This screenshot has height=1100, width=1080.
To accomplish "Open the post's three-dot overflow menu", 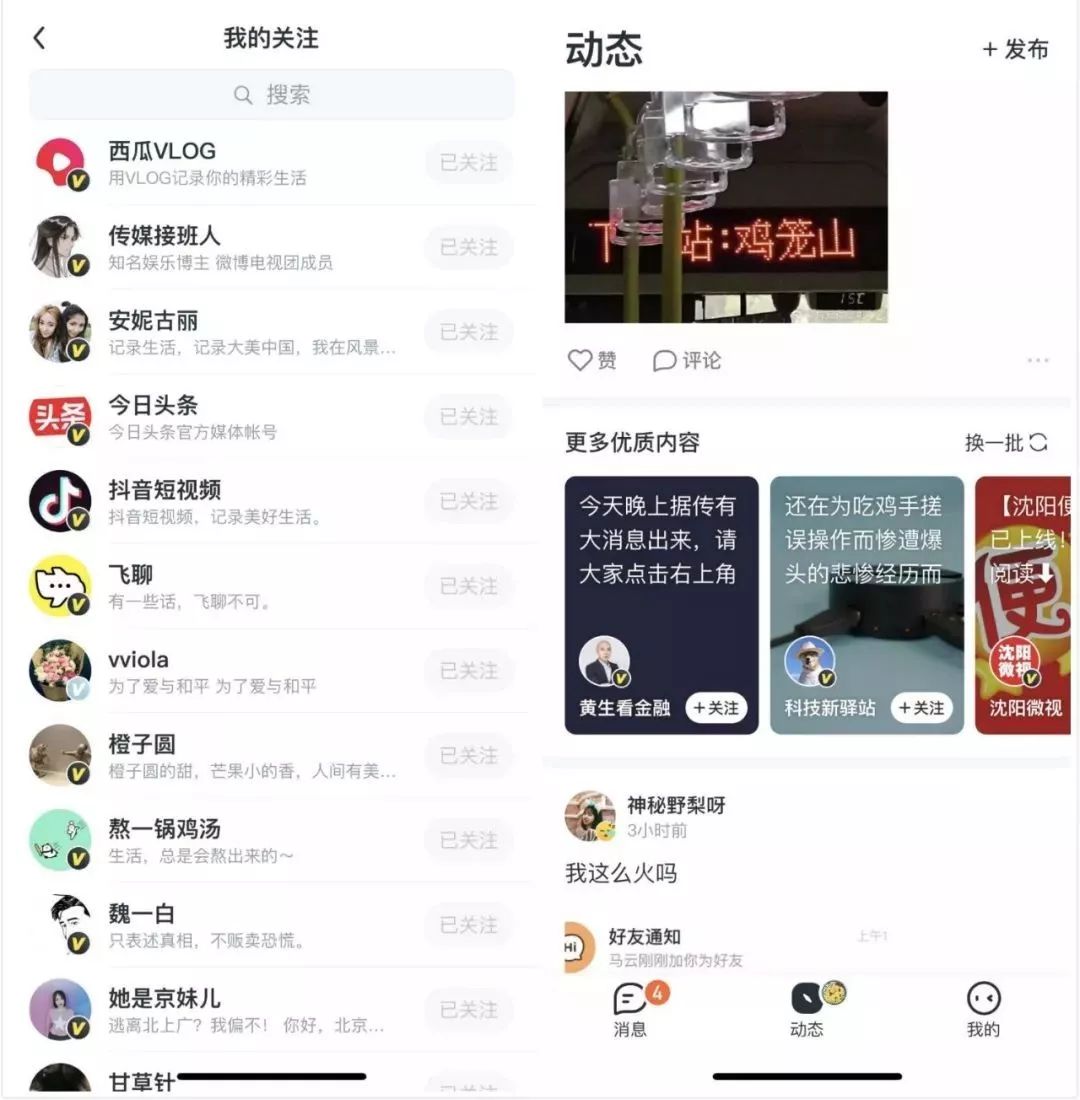I will (x=1038, y=361).
